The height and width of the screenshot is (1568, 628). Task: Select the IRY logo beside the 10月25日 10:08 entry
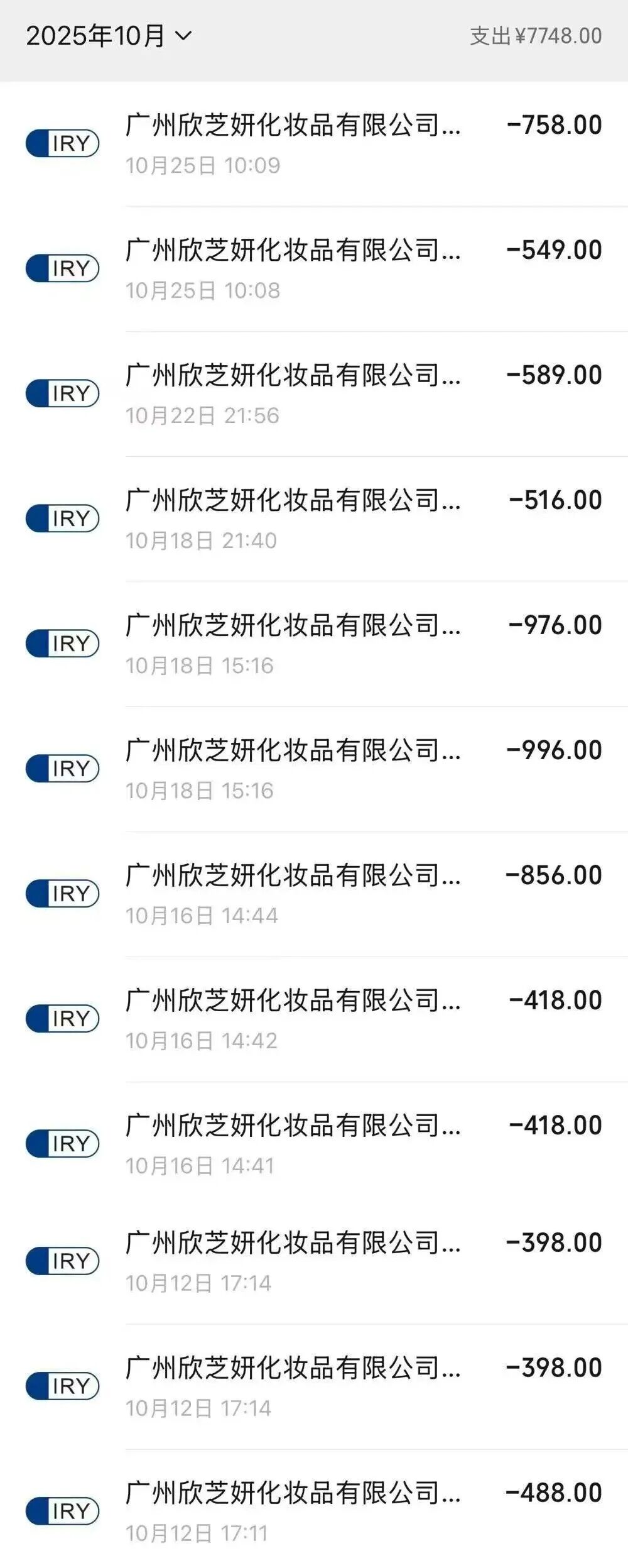62,266
